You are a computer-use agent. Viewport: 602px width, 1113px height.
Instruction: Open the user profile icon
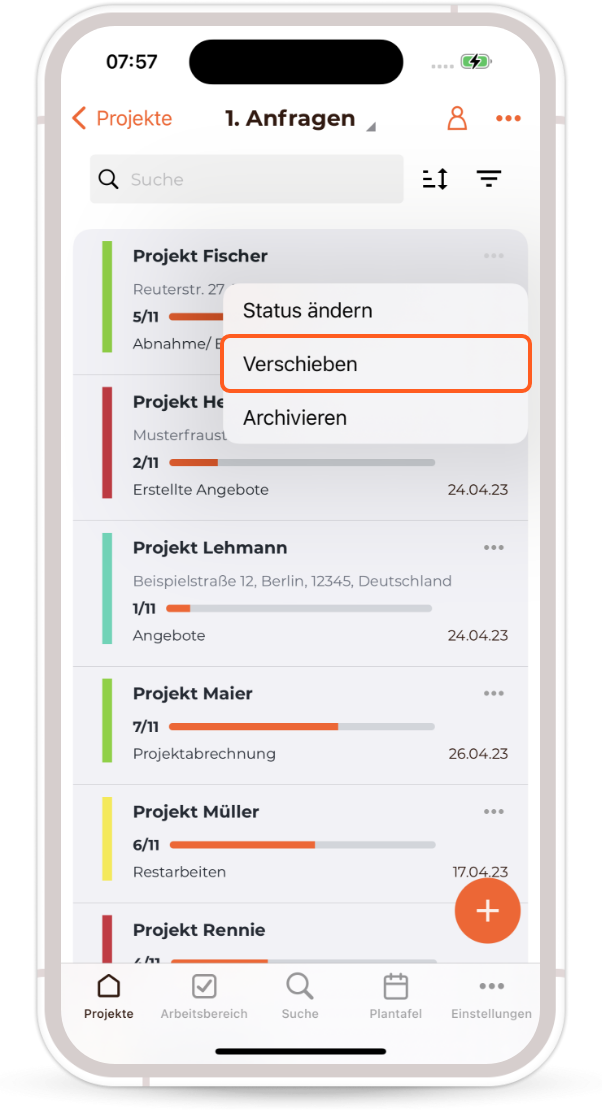[457, 119]
